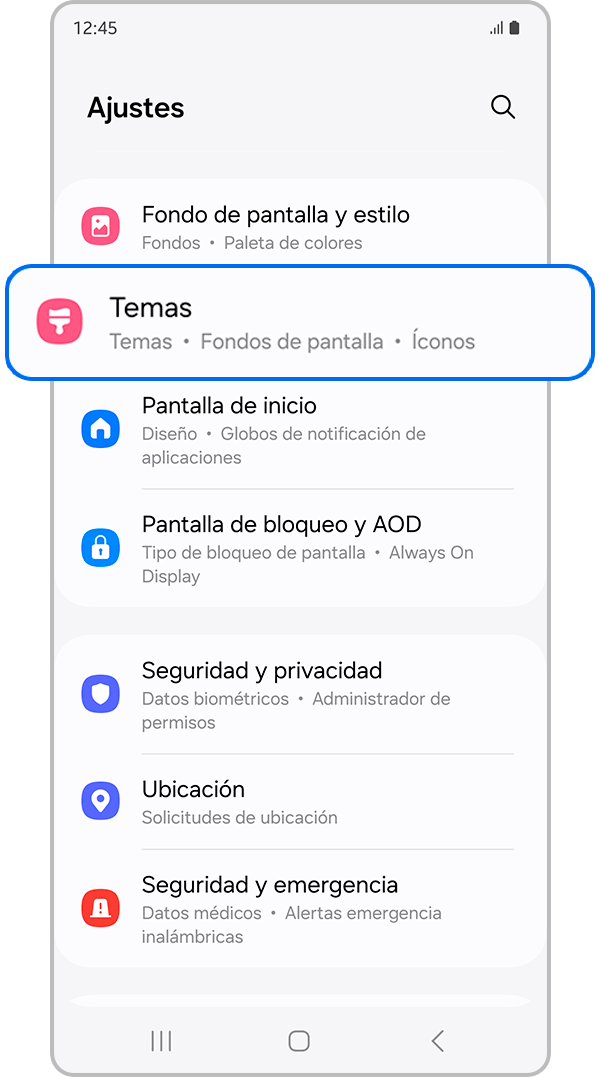Open Seguridad y privacidad
600x1077 pixels.
click(300, 694)
